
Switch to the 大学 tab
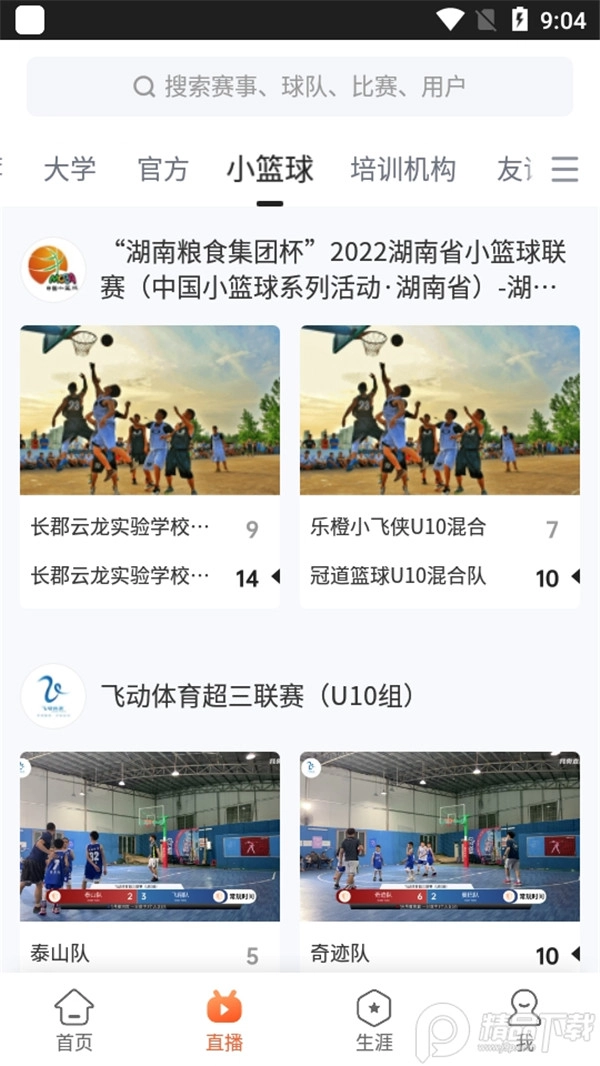click(70, 169)
